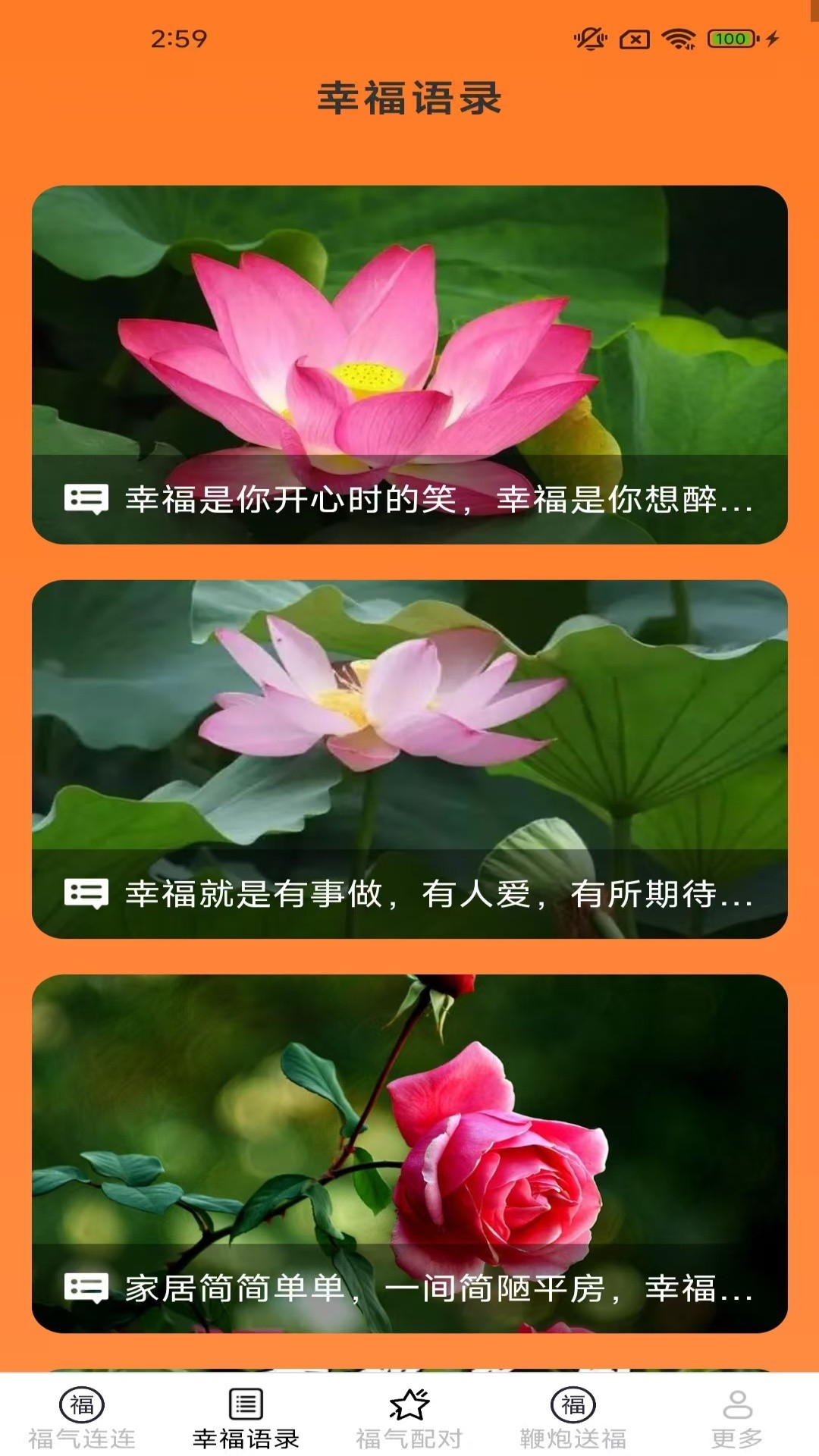Open the card 家居简简单单
The image size is (819, 1456).
click(x=409, y=1153)
